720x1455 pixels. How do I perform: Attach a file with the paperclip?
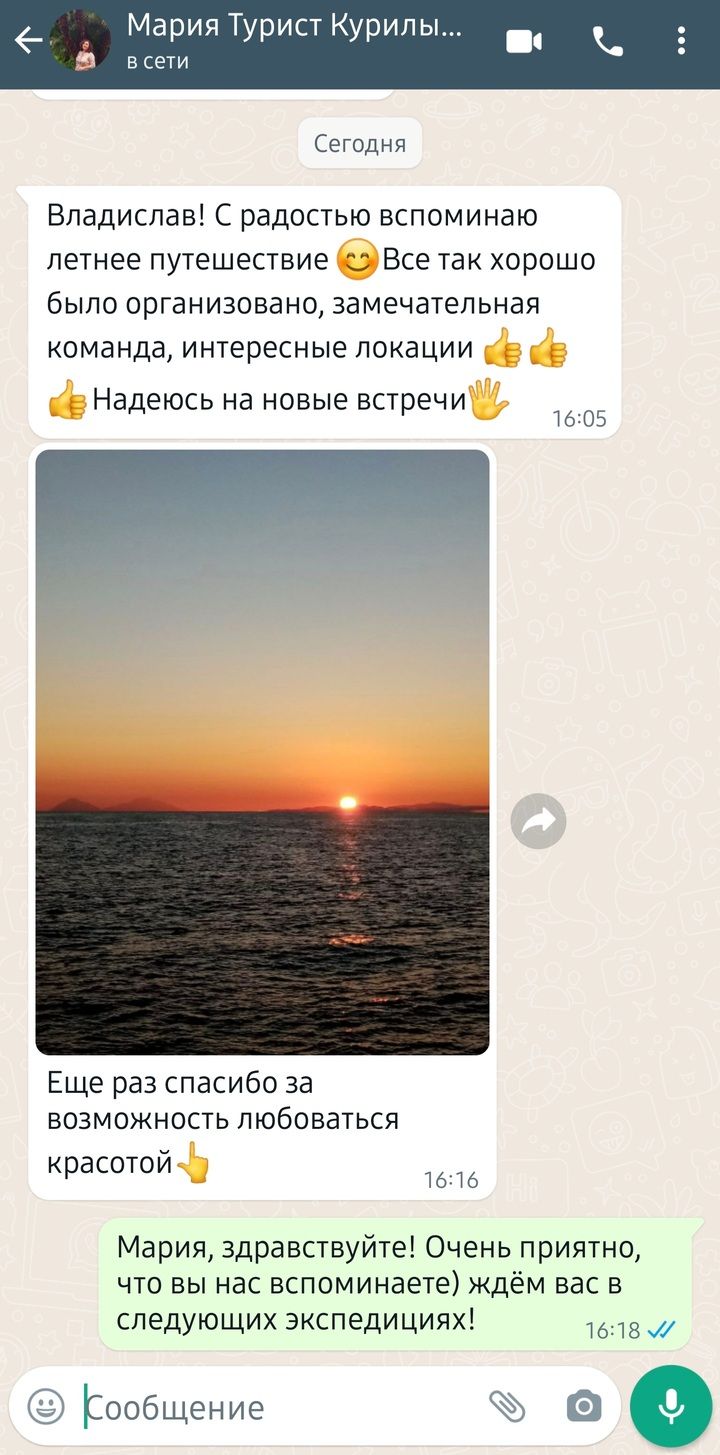(508, 1406)
